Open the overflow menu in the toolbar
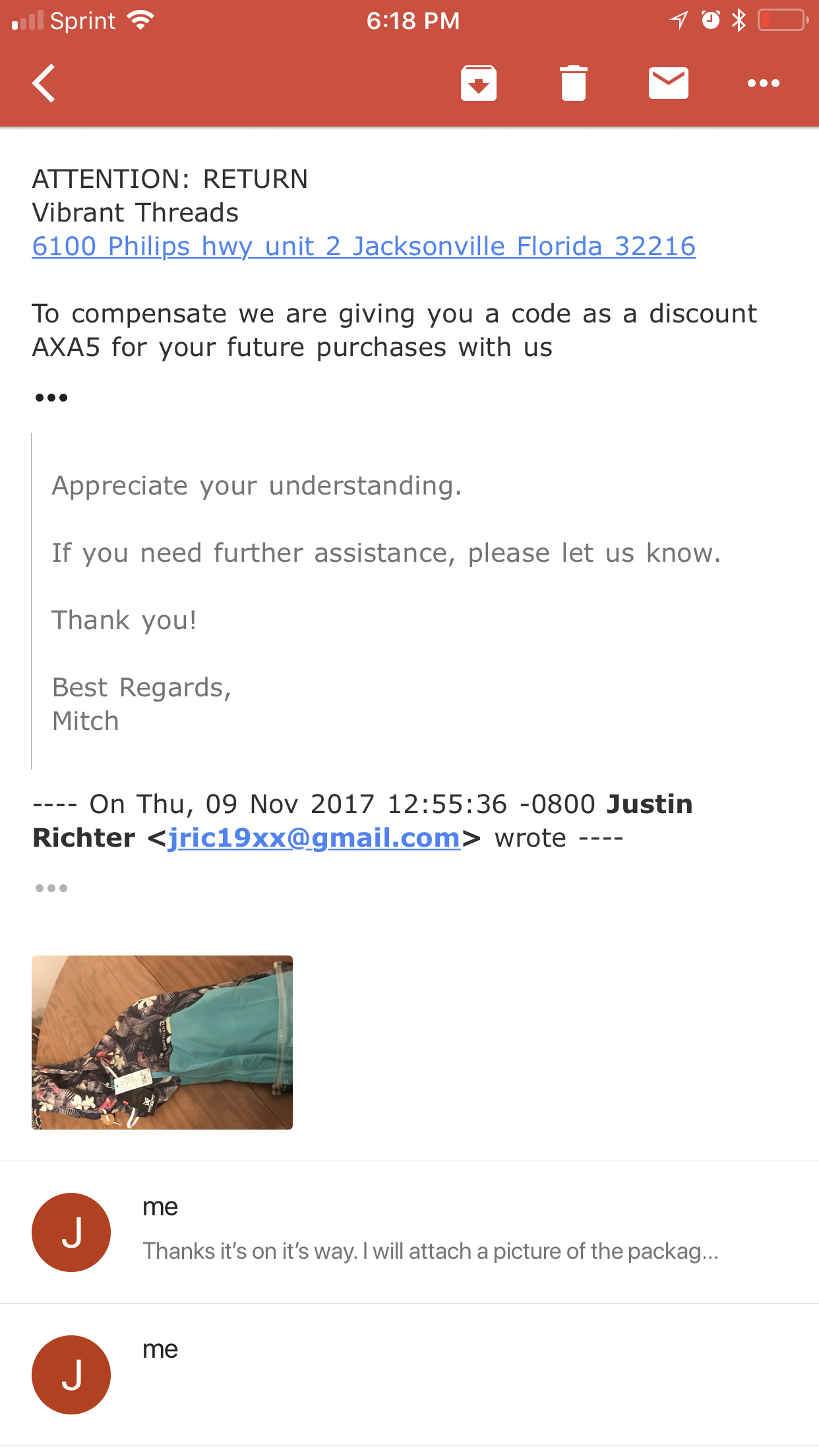The width and height of the screenshot is (819, 1456). coord(764,83)
